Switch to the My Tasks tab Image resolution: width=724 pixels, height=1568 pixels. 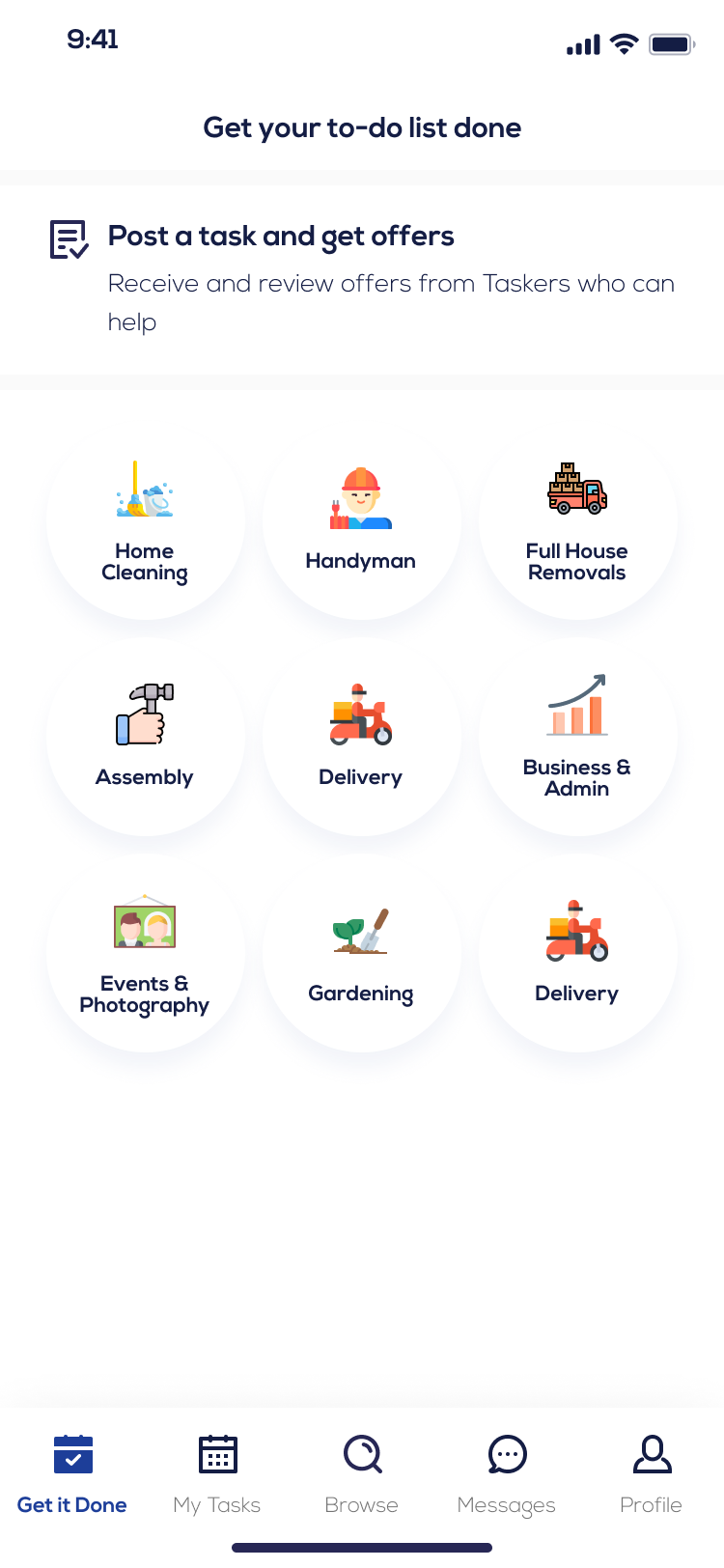[x=217, y=1474]
